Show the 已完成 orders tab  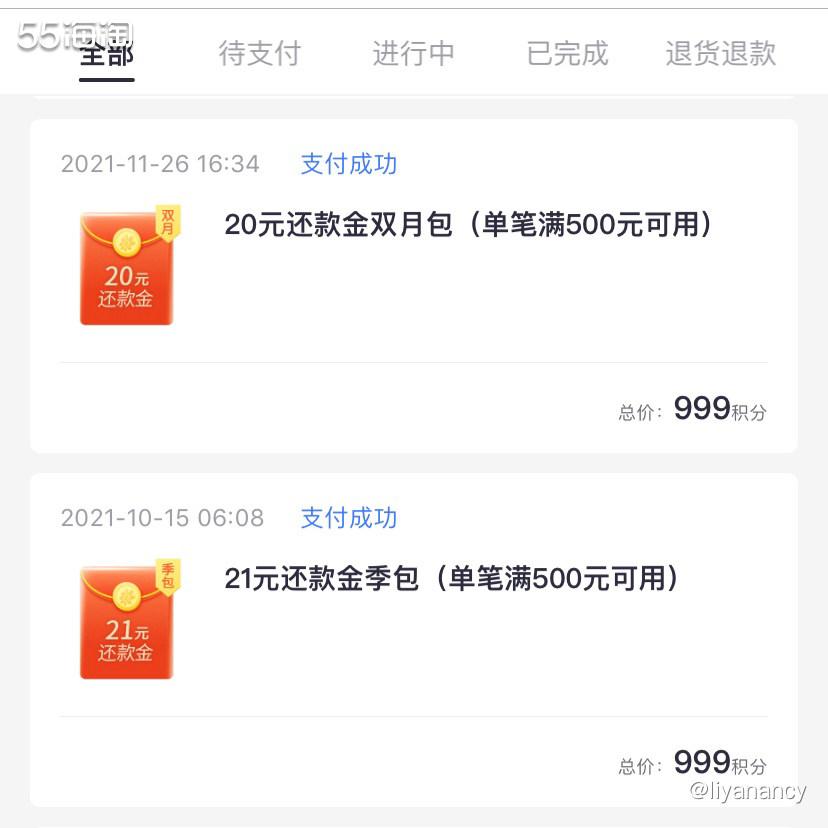coord(567,53)
